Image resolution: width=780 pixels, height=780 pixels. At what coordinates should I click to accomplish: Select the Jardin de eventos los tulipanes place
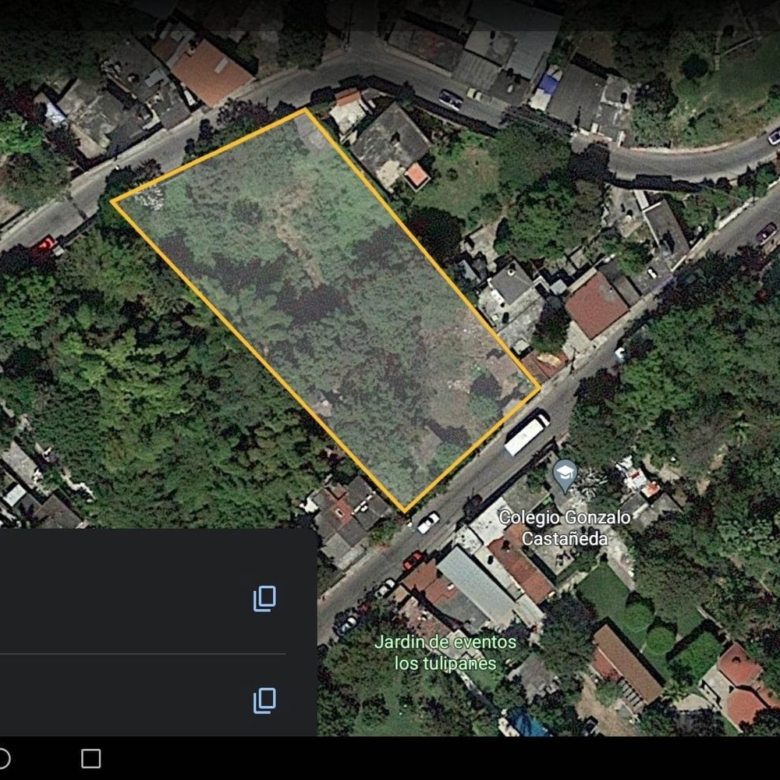445,652
